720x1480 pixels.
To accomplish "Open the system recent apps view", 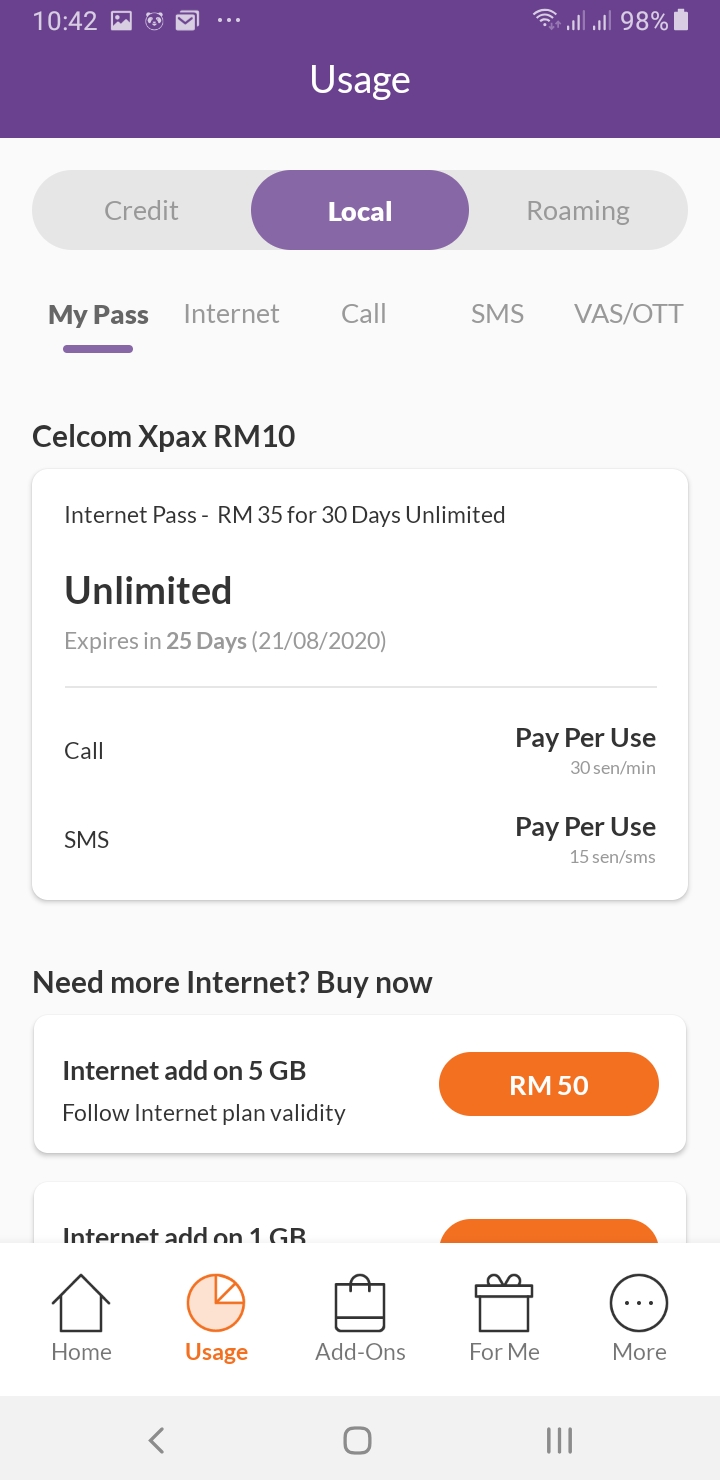I will click(559, 1440).
